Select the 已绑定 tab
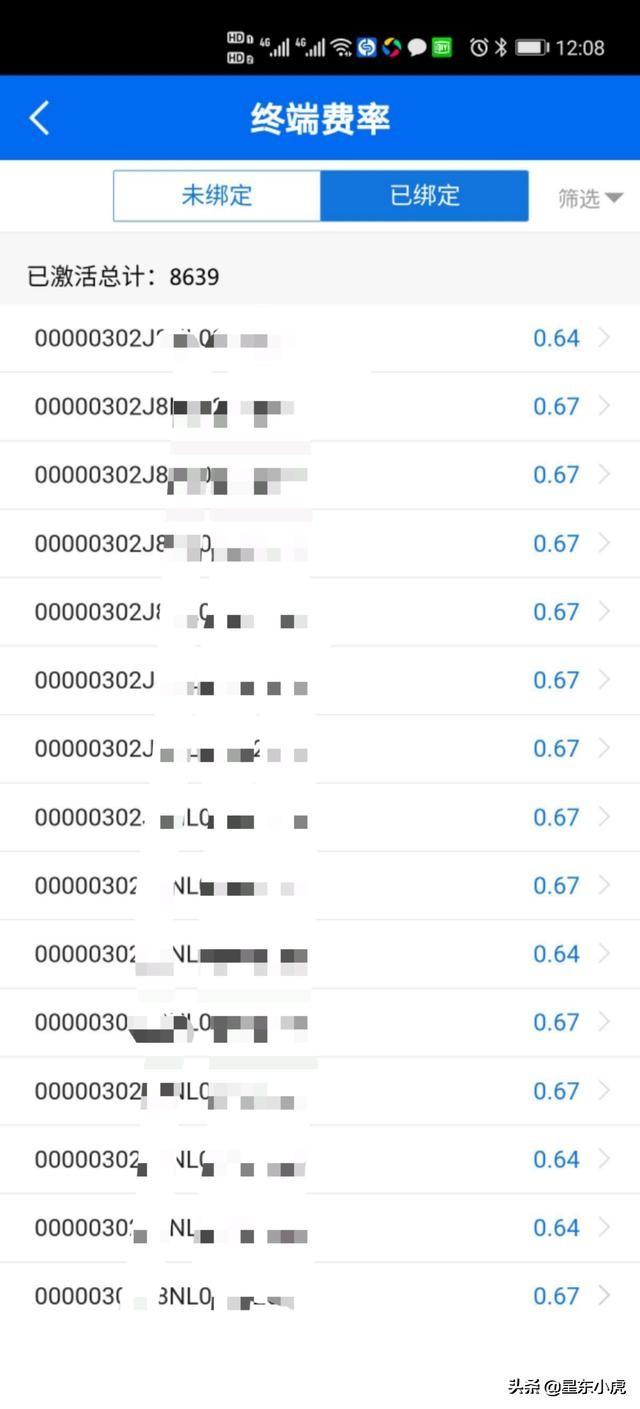The width and height of the screenshot is (640, 1409). 424,196
